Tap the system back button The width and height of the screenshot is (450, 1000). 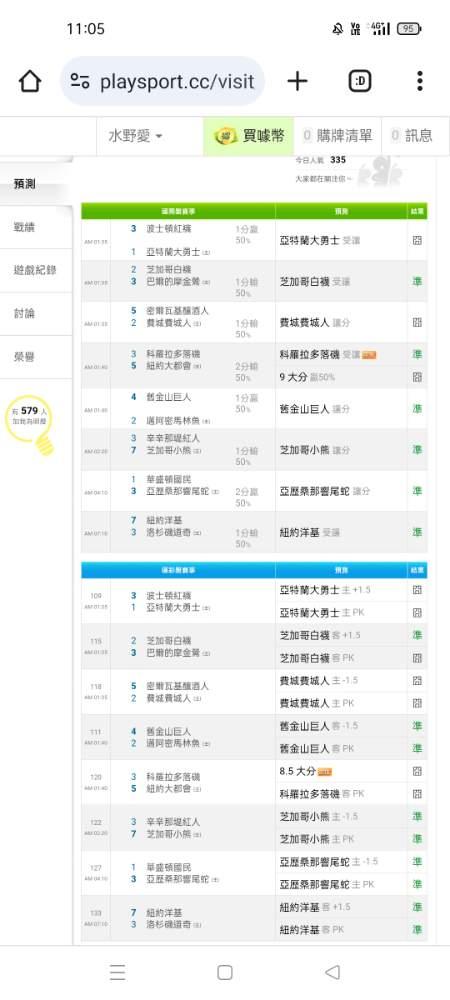tap(332, 972)
